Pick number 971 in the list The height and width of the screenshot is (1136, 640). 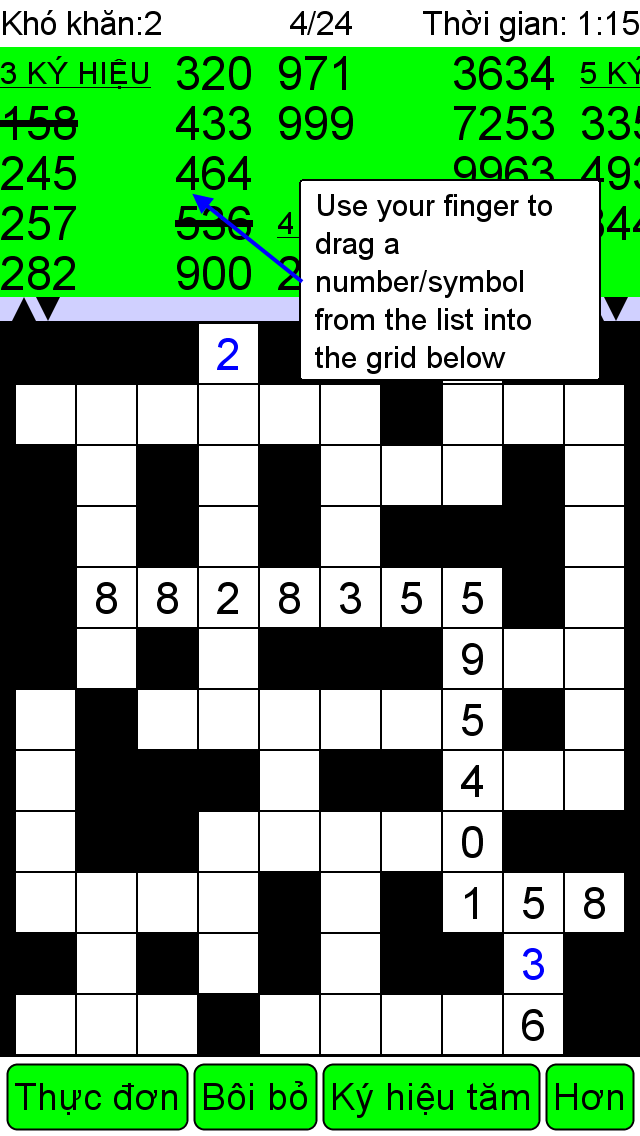(315, 75)
